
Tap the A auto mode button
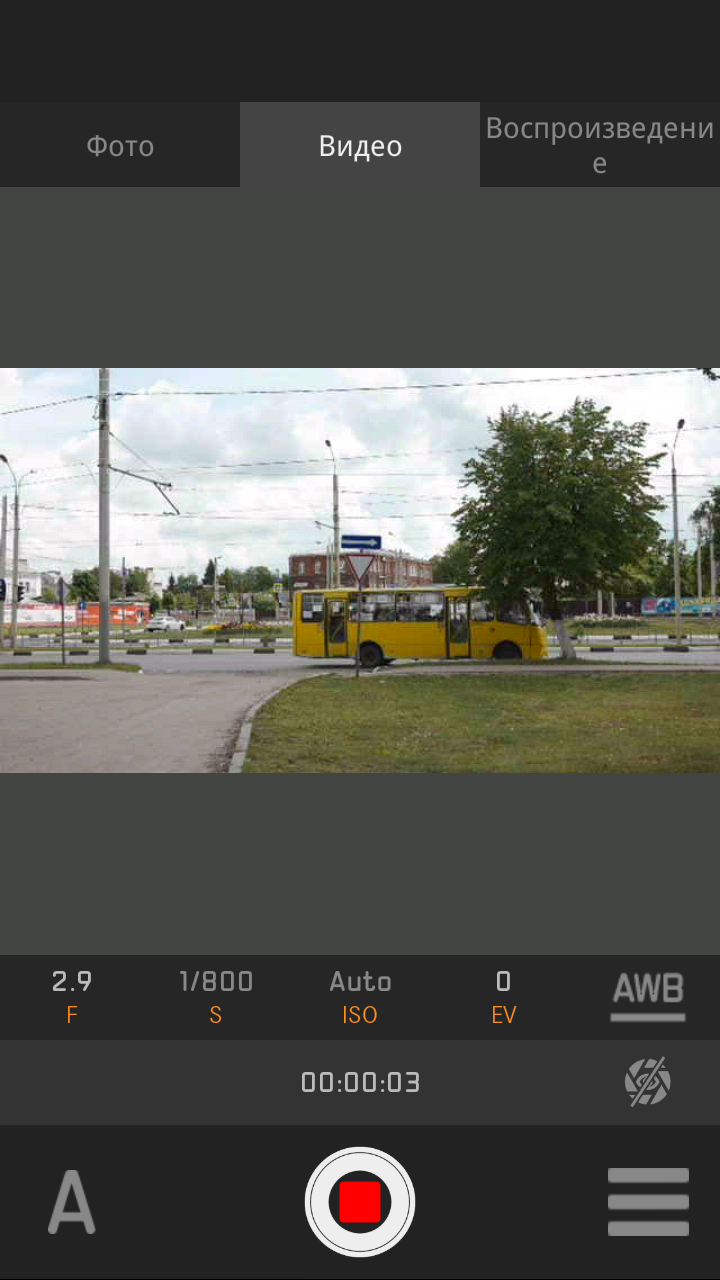(x=72, y=1202)
